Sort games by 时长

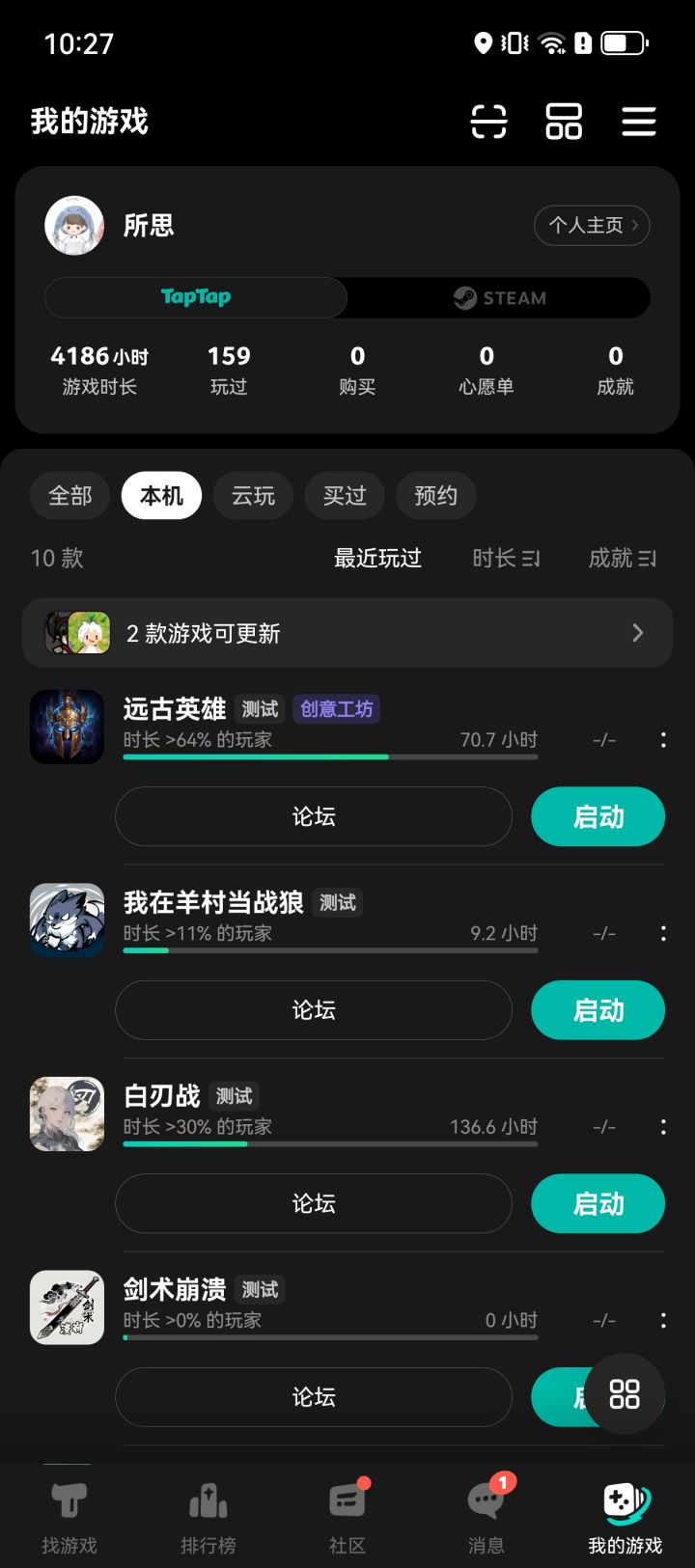[506, 558]
